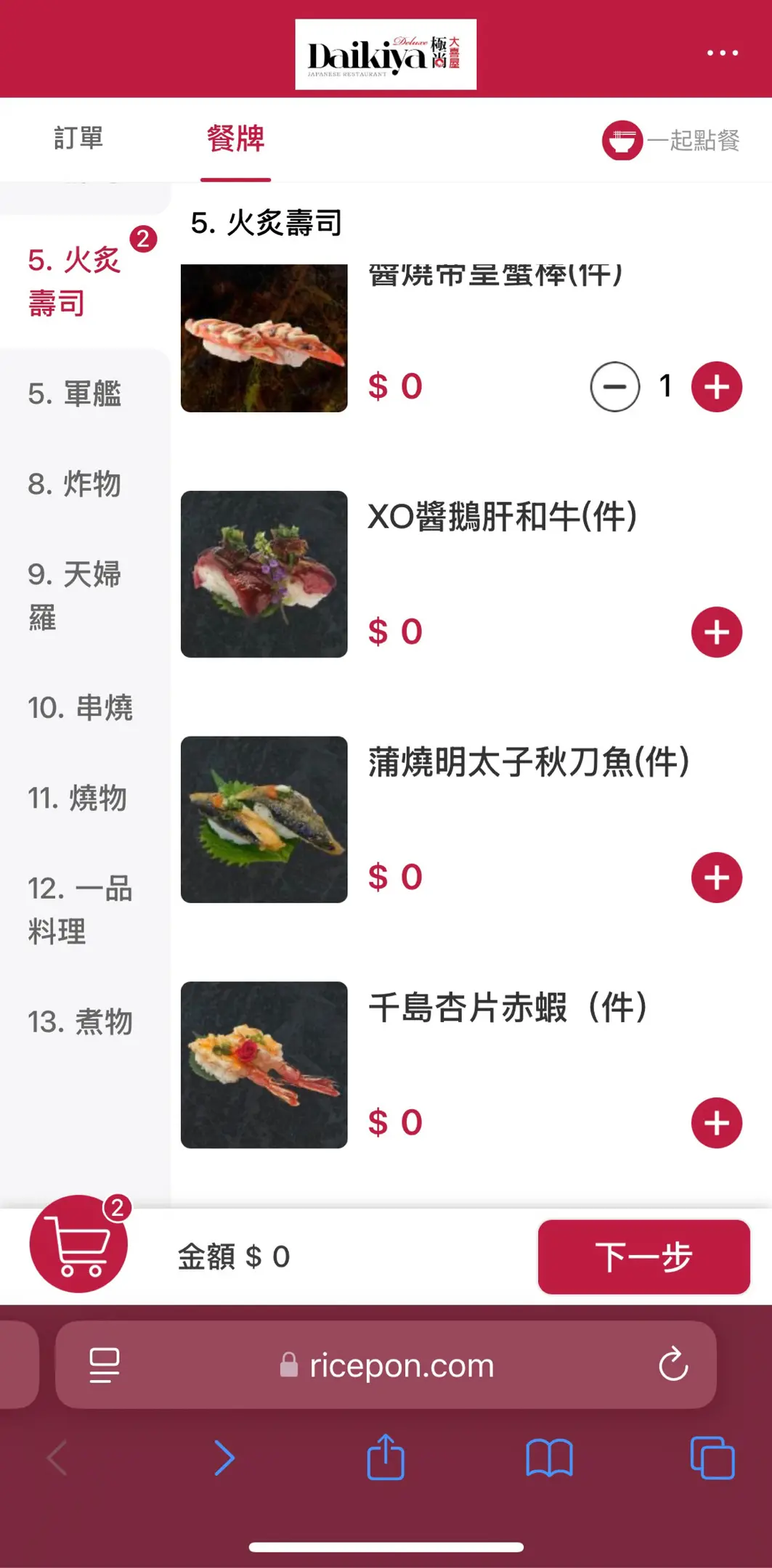Increase quantity of 醬燒帝皇蟹棒
Image resolution: width=772 pixels, height=1568 pixels.
[716, 387]
